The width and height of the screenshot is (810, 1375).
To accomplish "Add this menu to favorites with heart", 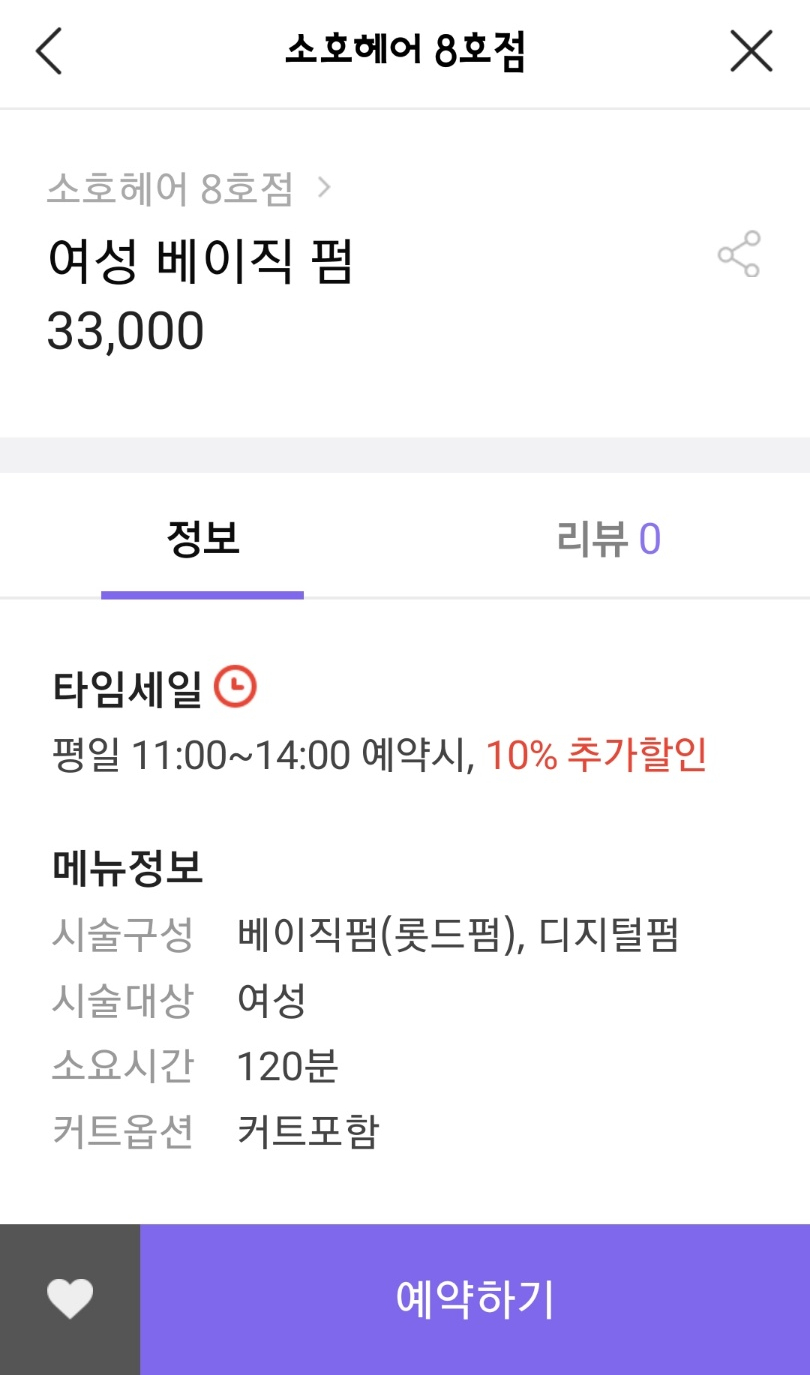I will [70, 1299].
